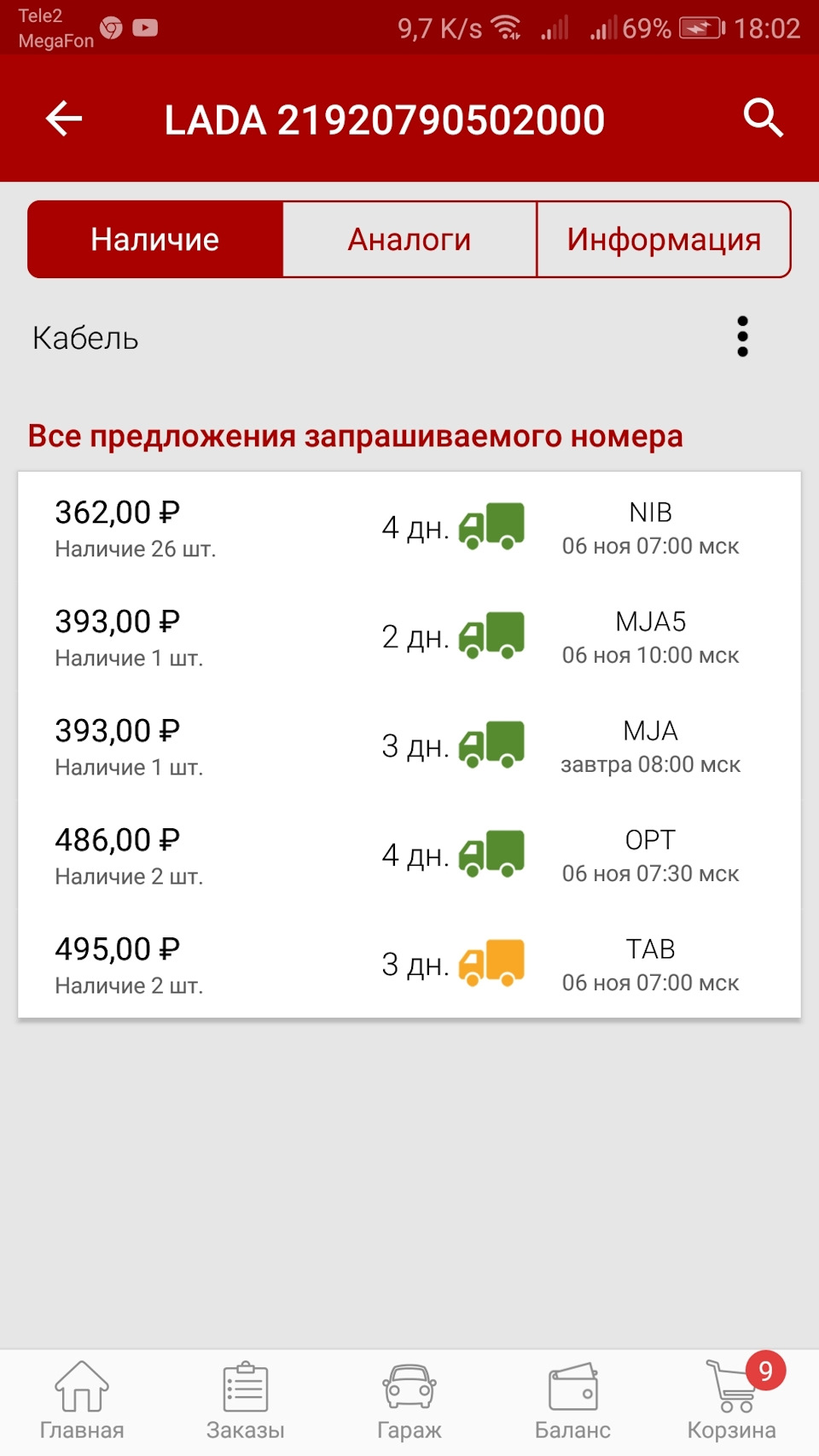
Task: Open the Корзина cart tab
Action: coord(732,1401)
